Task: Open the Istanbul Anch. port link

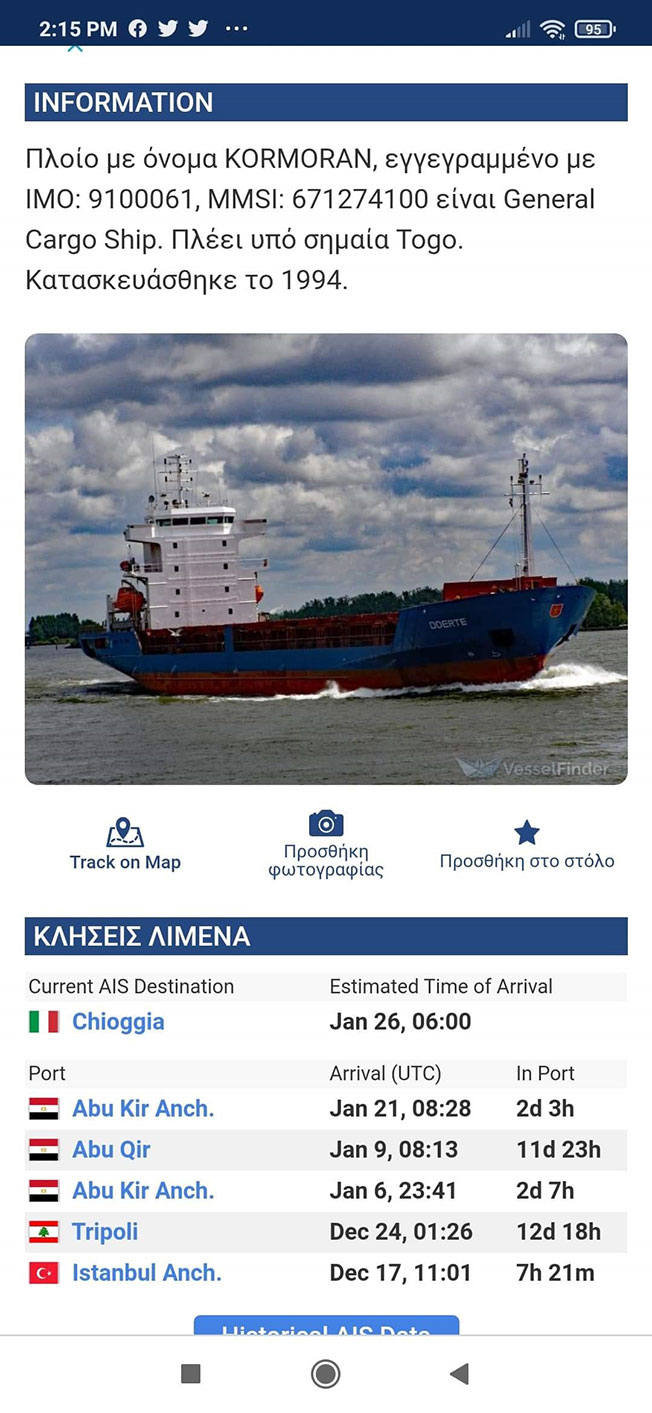Action: pos(146,1273)
